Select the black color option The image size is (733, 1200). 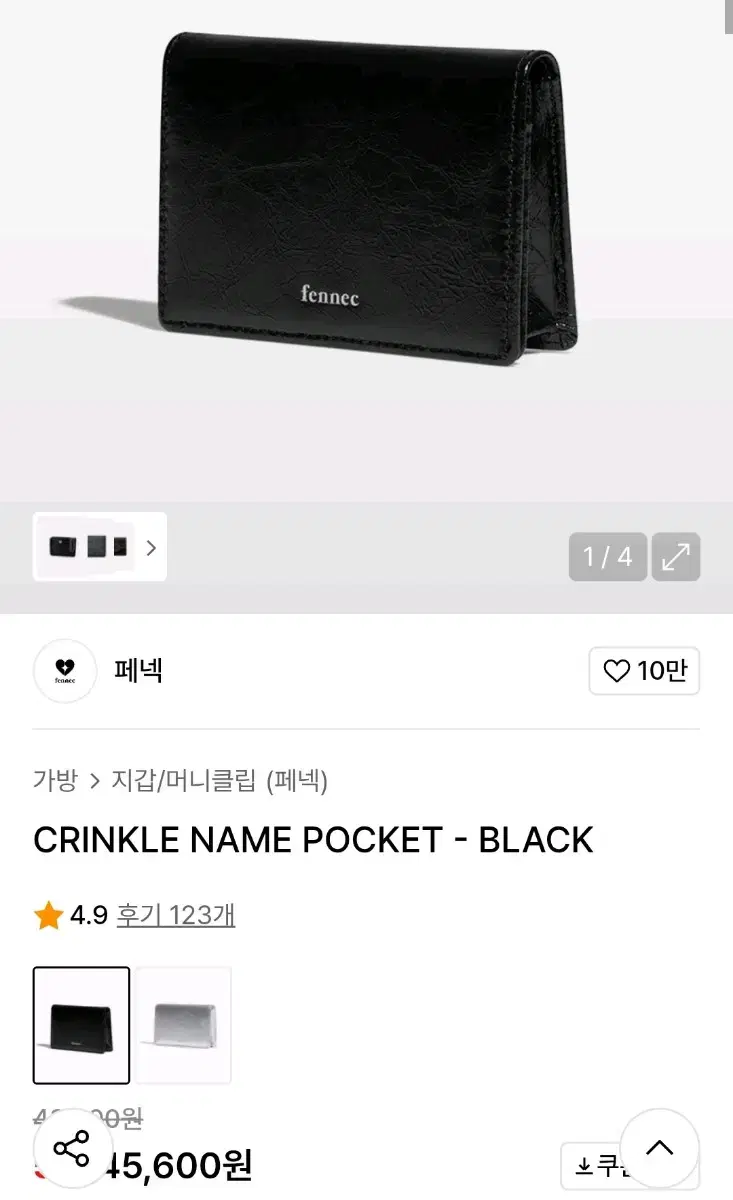(81, 1025)
